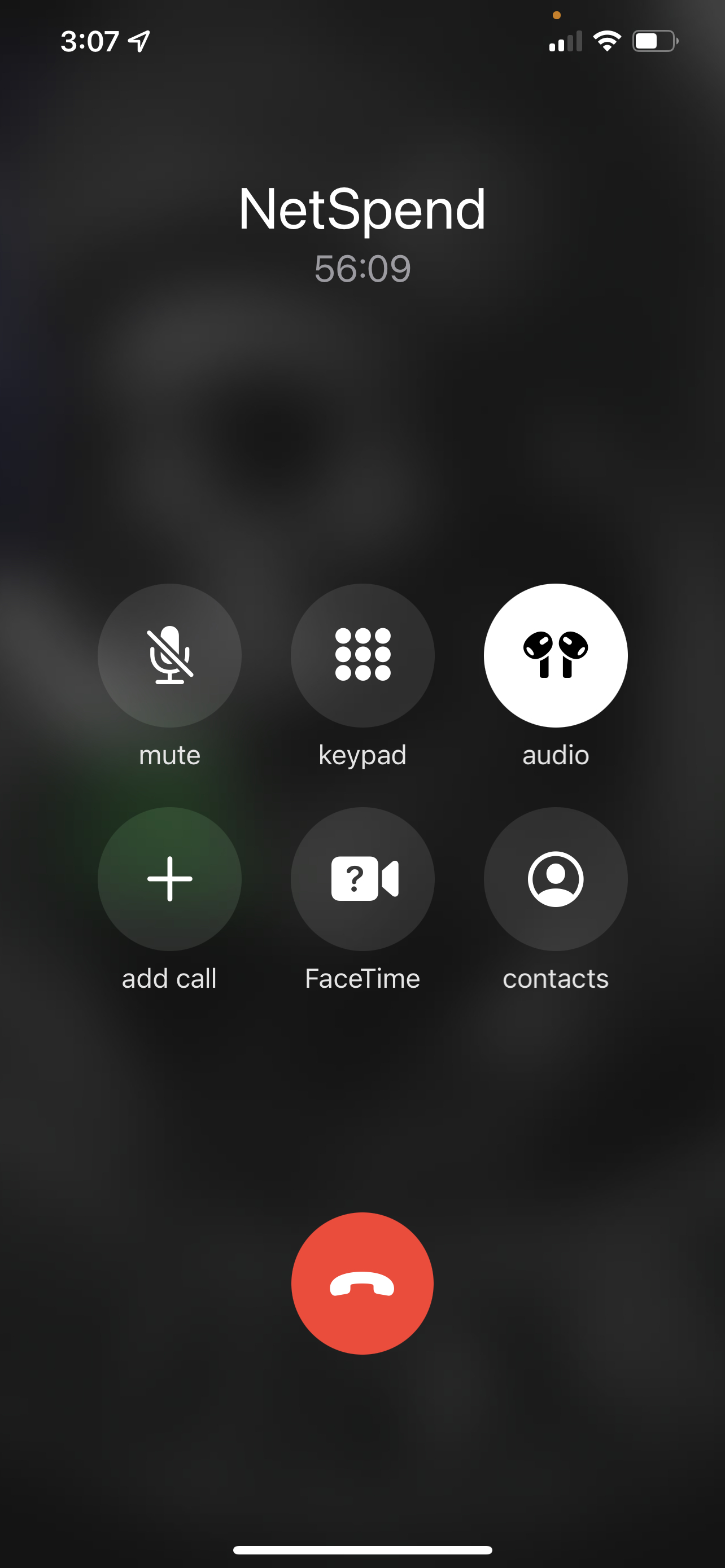This screenshot has width=725, height=1568.
Task: Tap the FaceTime video button
Action: point(362,878)
